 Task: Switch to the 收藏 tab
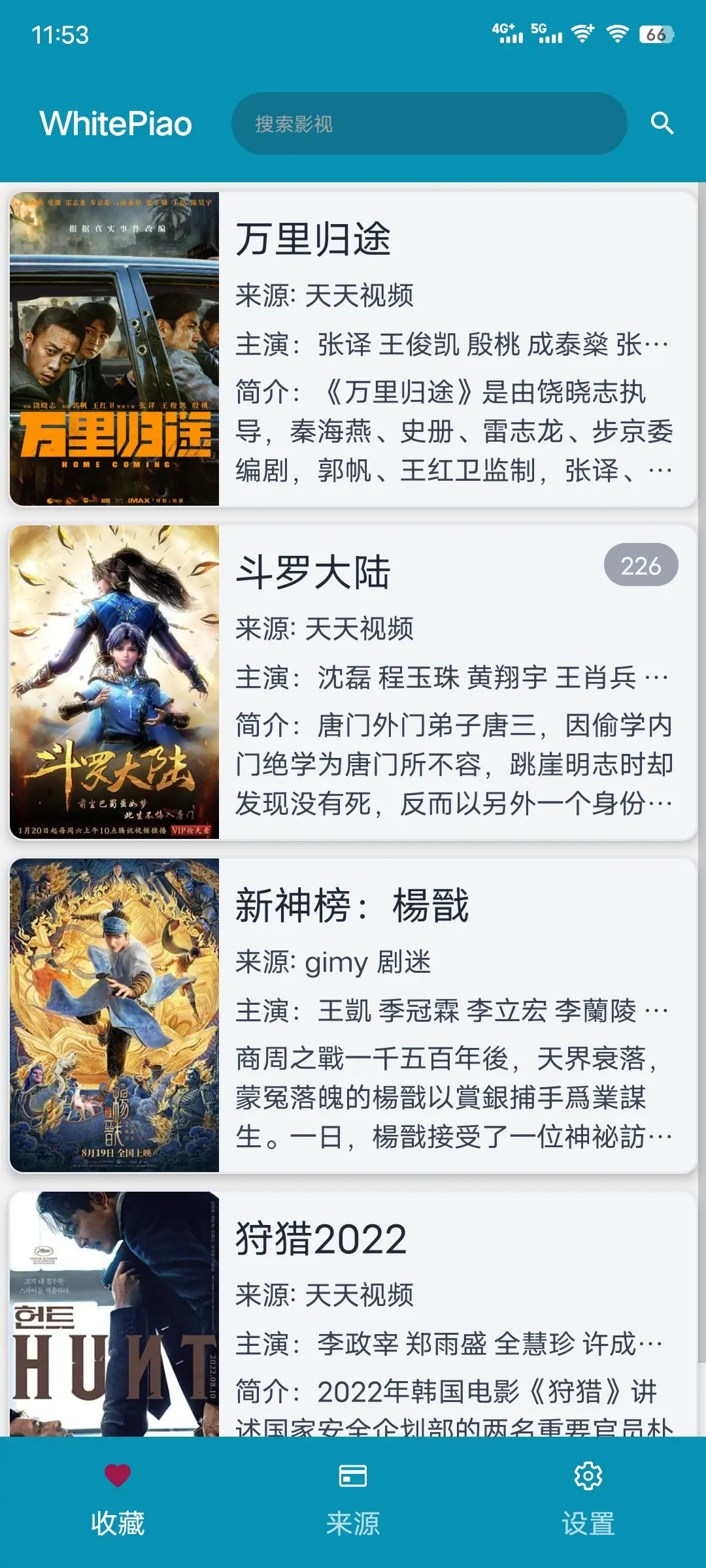point(118,1501)
